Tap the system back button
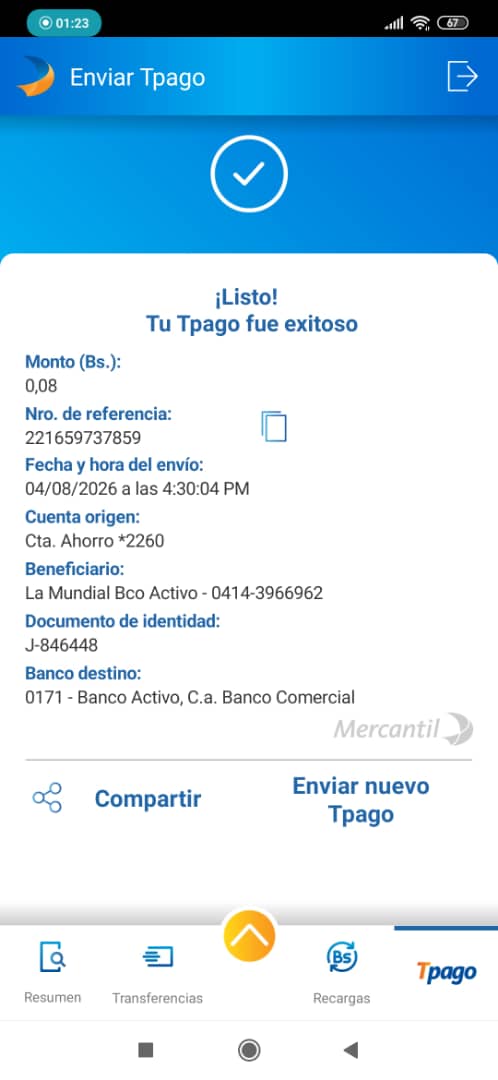Screen dimensions: 498x1080 351,1050
